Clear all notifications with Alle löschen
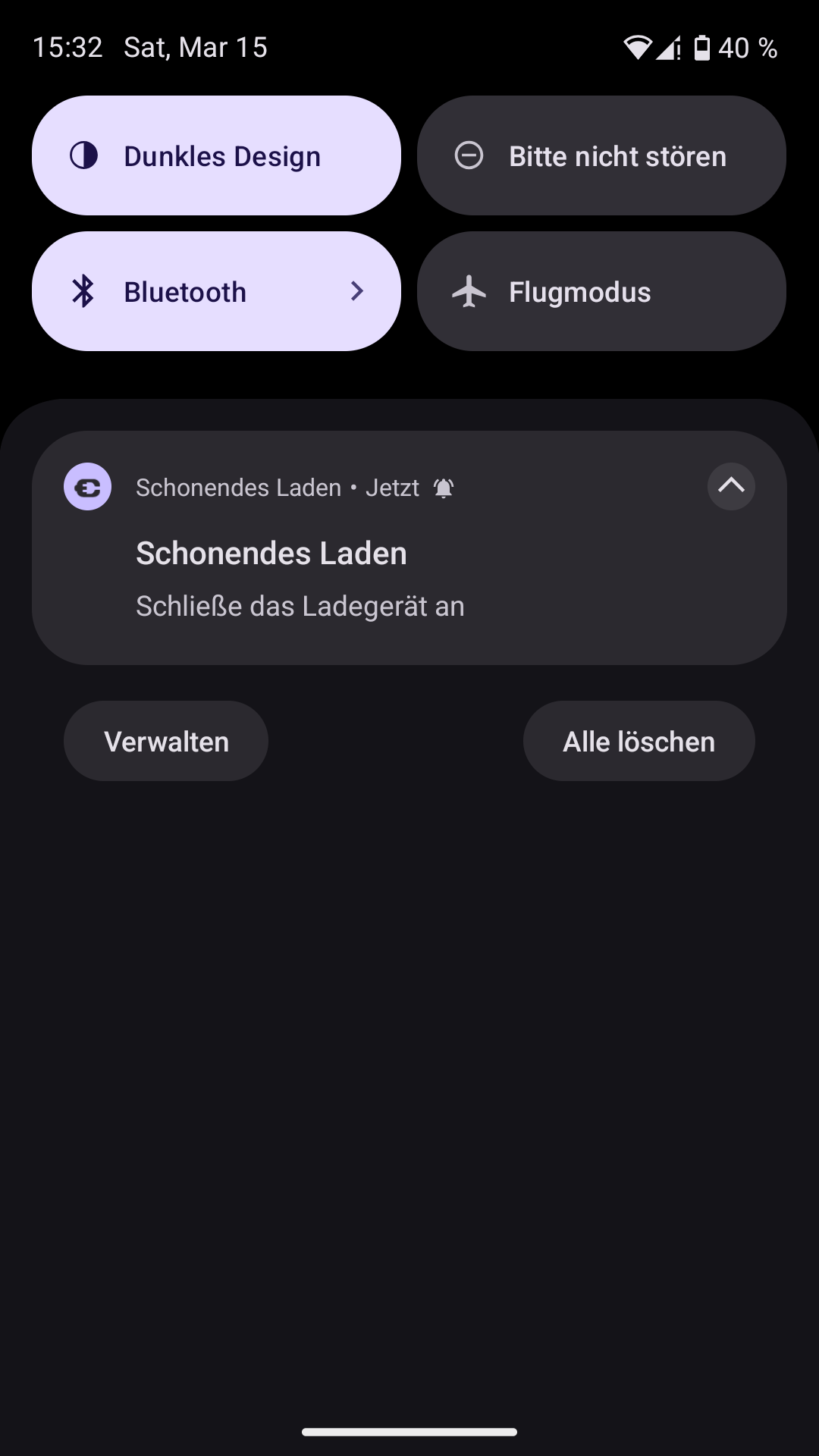This screenshot has height=1456, width=819. pos(639,741)
